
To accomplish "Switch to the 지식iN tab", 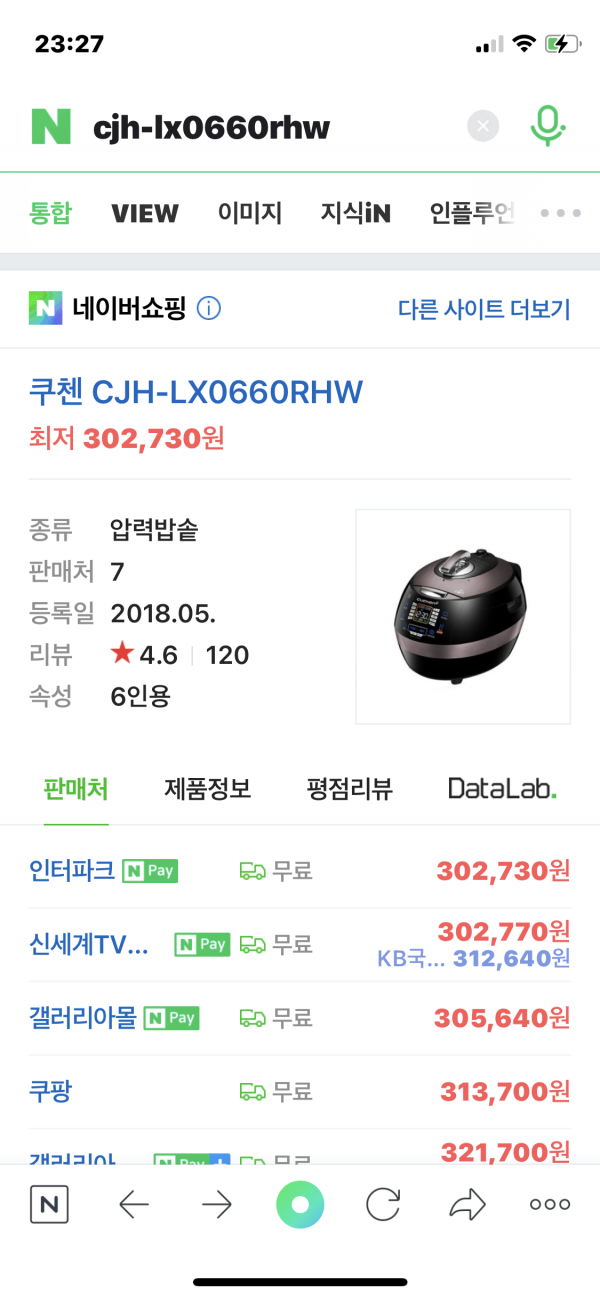I will click(x=355, y=213).
